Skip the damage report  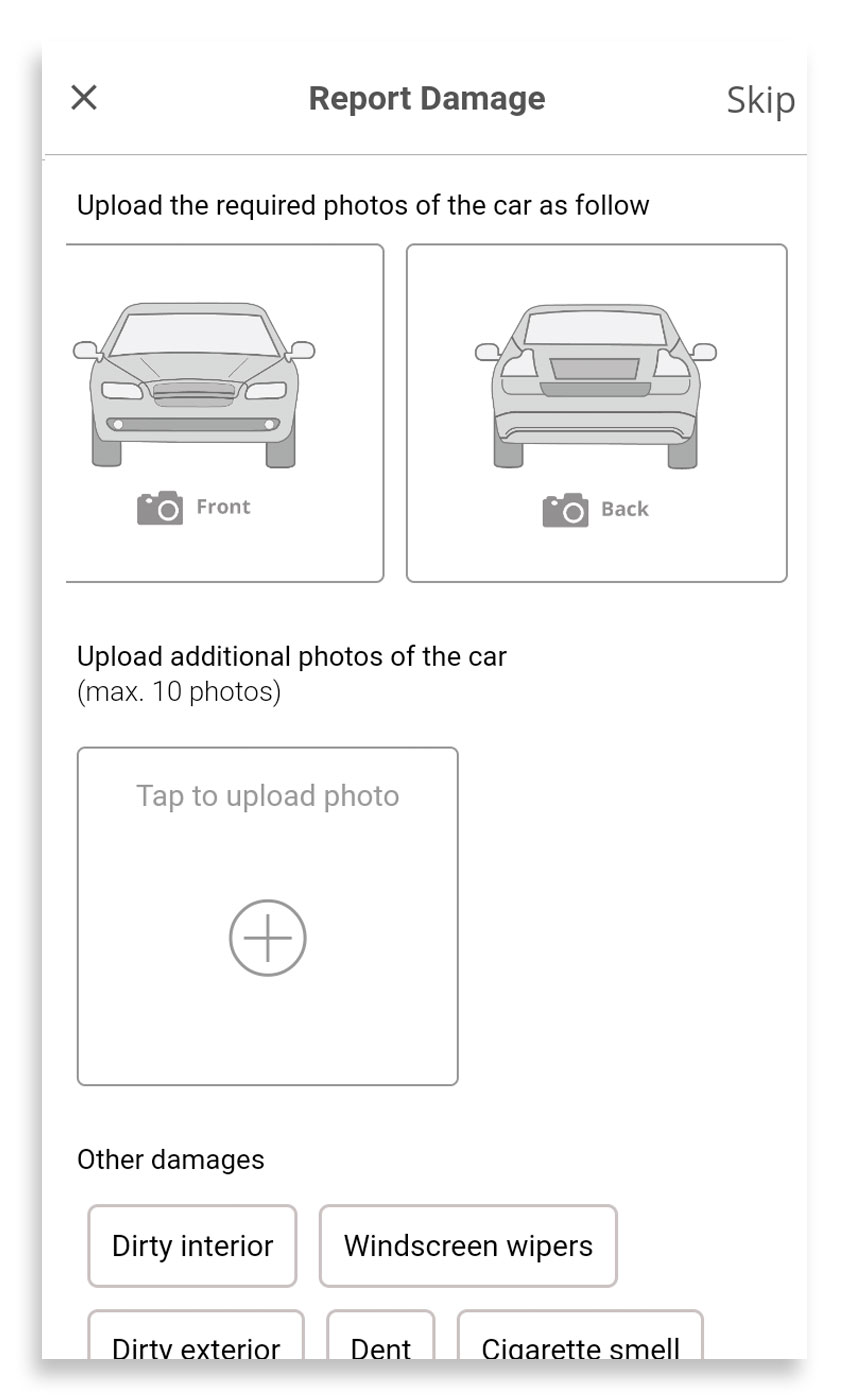(760, 100)
